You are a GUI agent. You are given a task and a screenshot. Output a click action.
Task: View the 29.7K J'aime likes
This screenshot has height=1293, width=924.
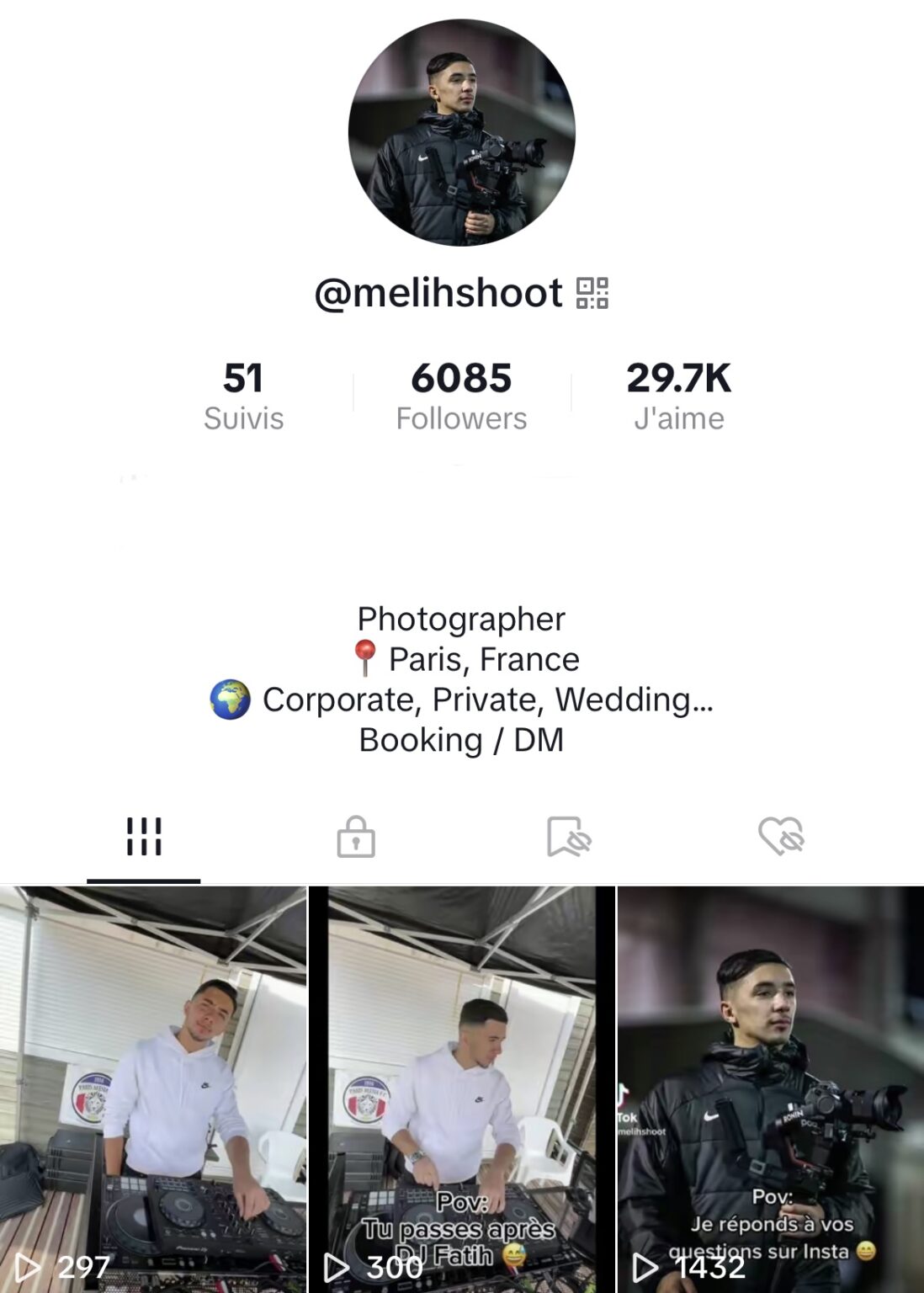click(x=678, y=396)
